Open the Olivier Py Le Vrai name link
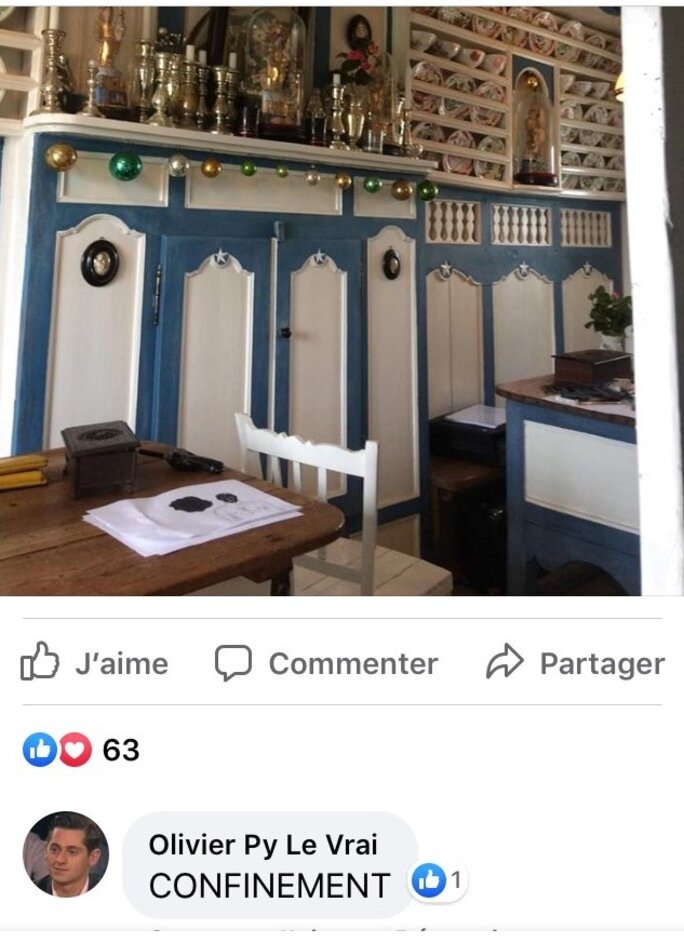Image resolution: width=684 pixels, height=943 pixels. tap(263, 845)
